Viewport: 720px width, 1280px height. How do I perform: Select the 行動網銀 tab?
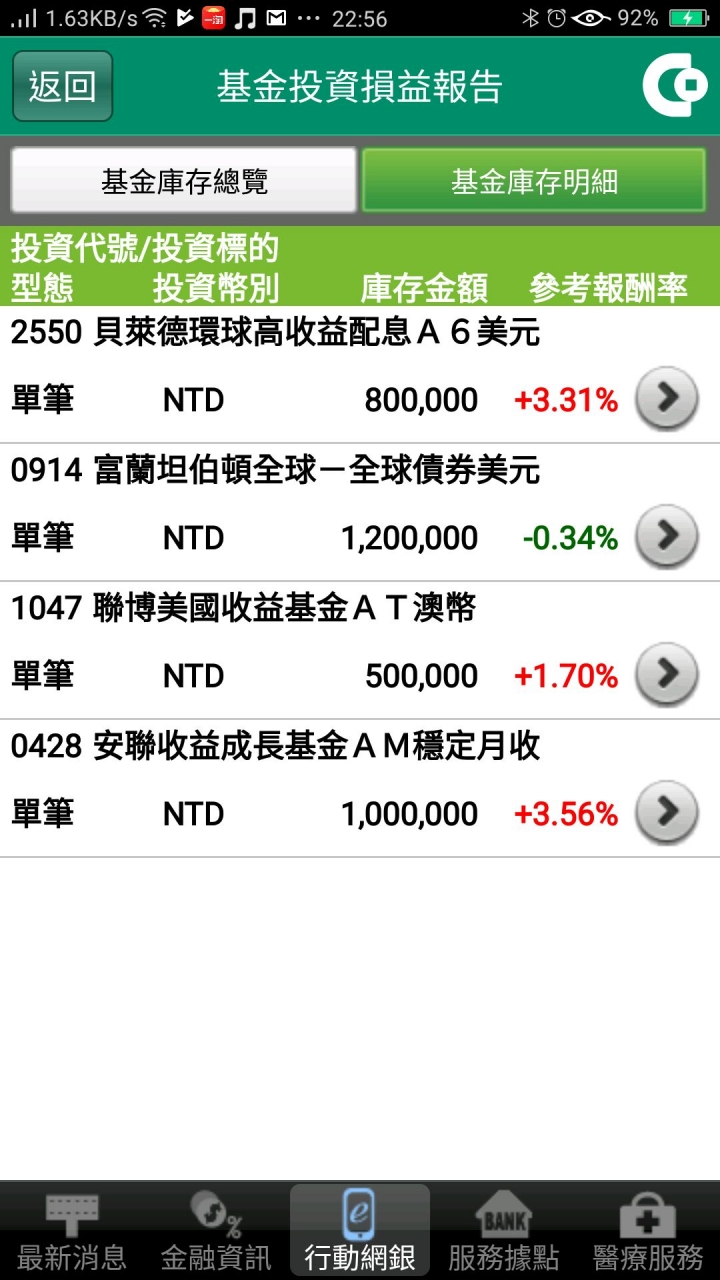(360, 1231)
